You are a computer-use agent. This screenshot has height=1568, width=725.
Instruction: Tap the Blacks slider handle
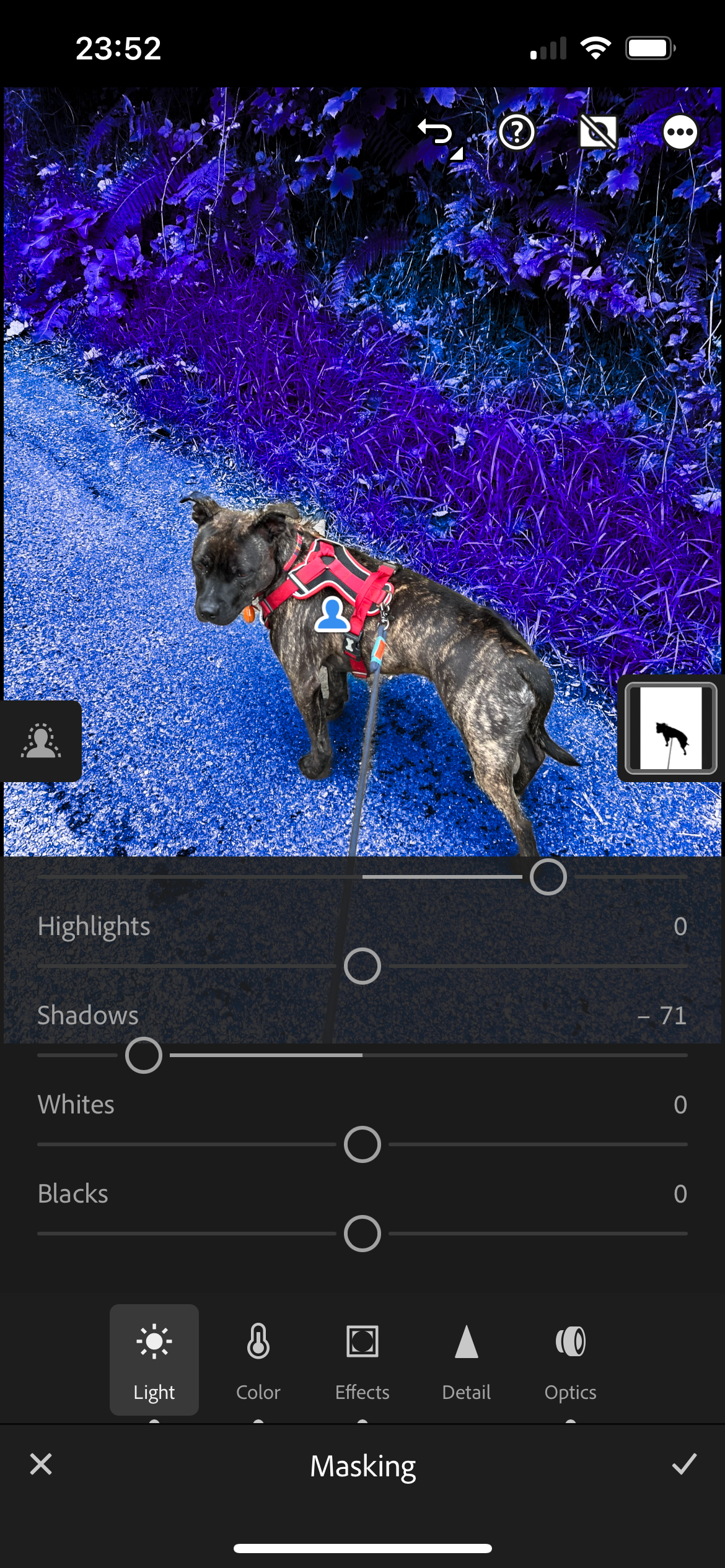tap(362, 1234)
